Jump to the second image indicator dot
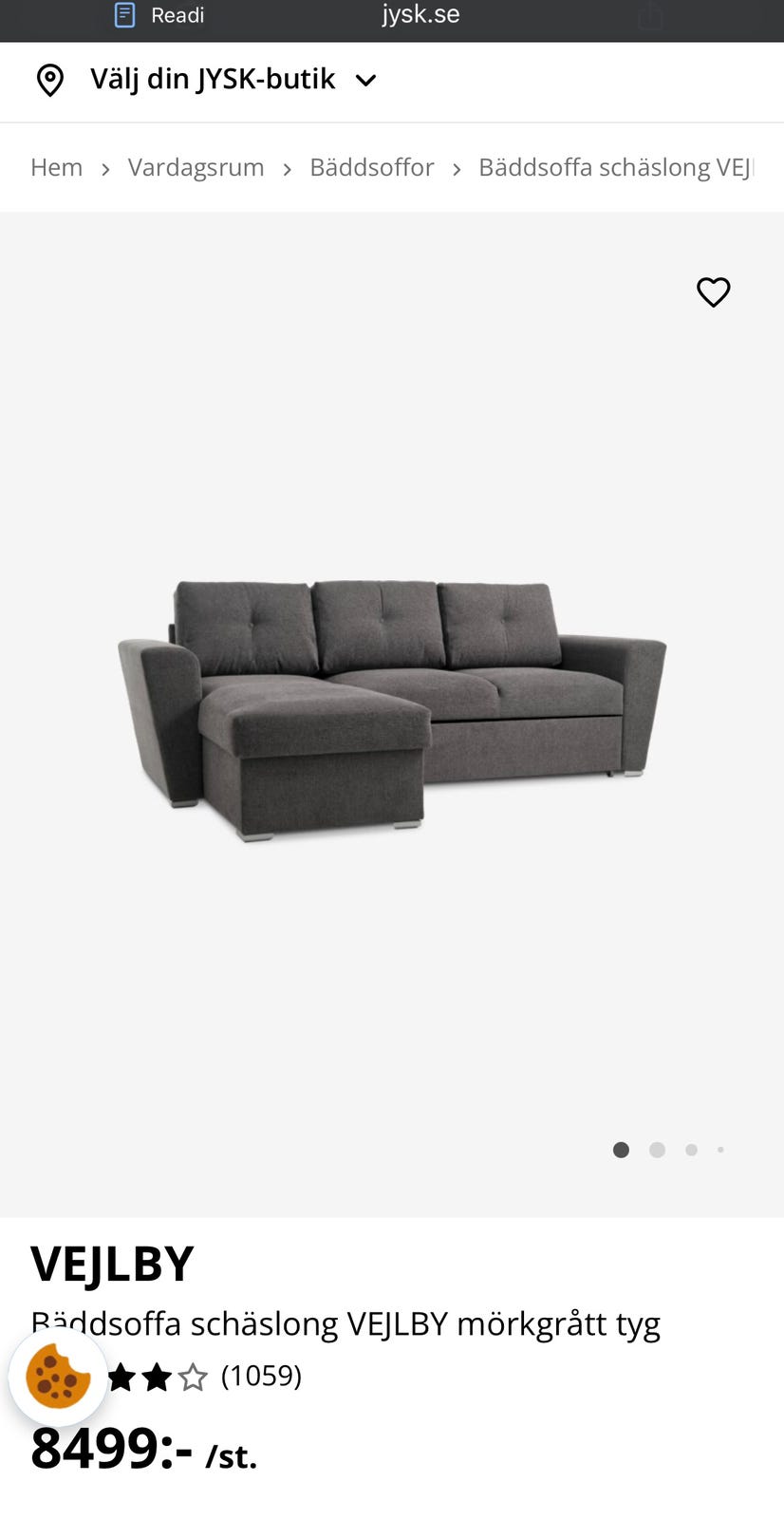 click(x=657, y=1150)
